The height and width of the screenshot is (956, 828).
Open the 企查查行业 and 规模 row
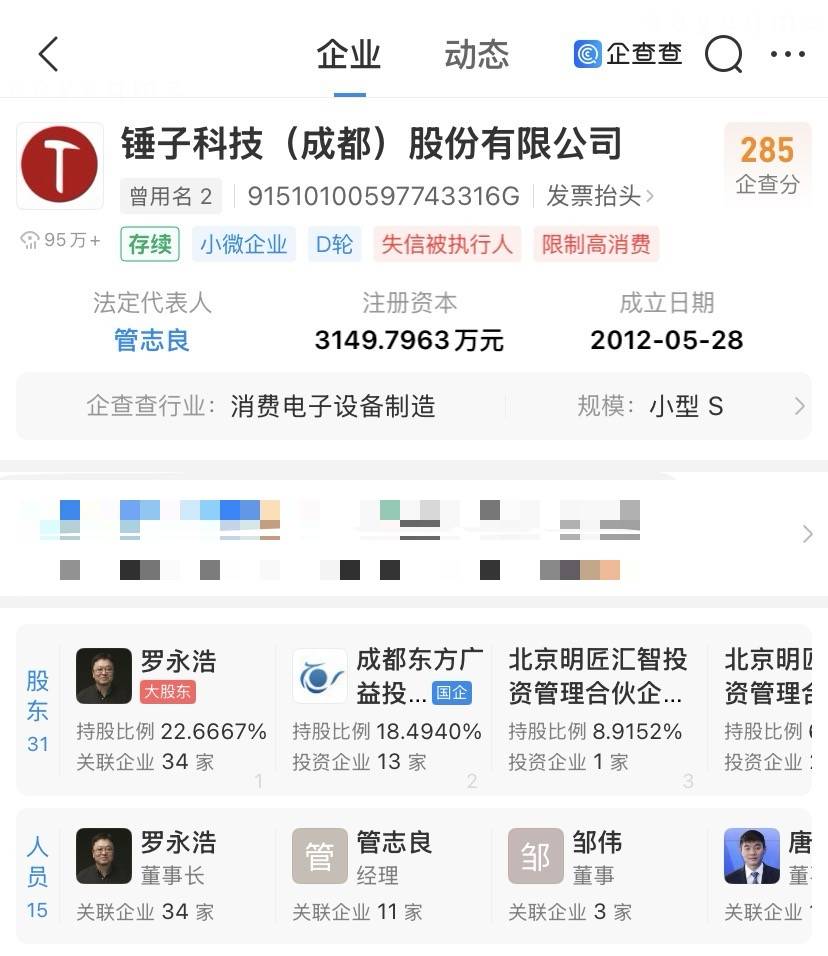(414, 406)
